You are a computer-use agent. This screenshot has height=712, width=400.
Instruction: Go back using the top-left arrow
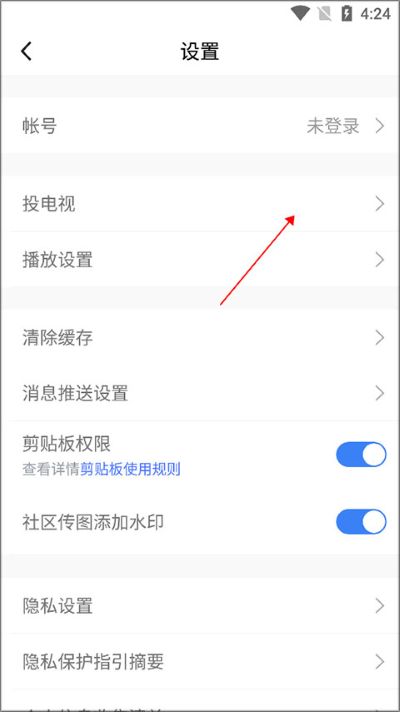coord(26,51)
